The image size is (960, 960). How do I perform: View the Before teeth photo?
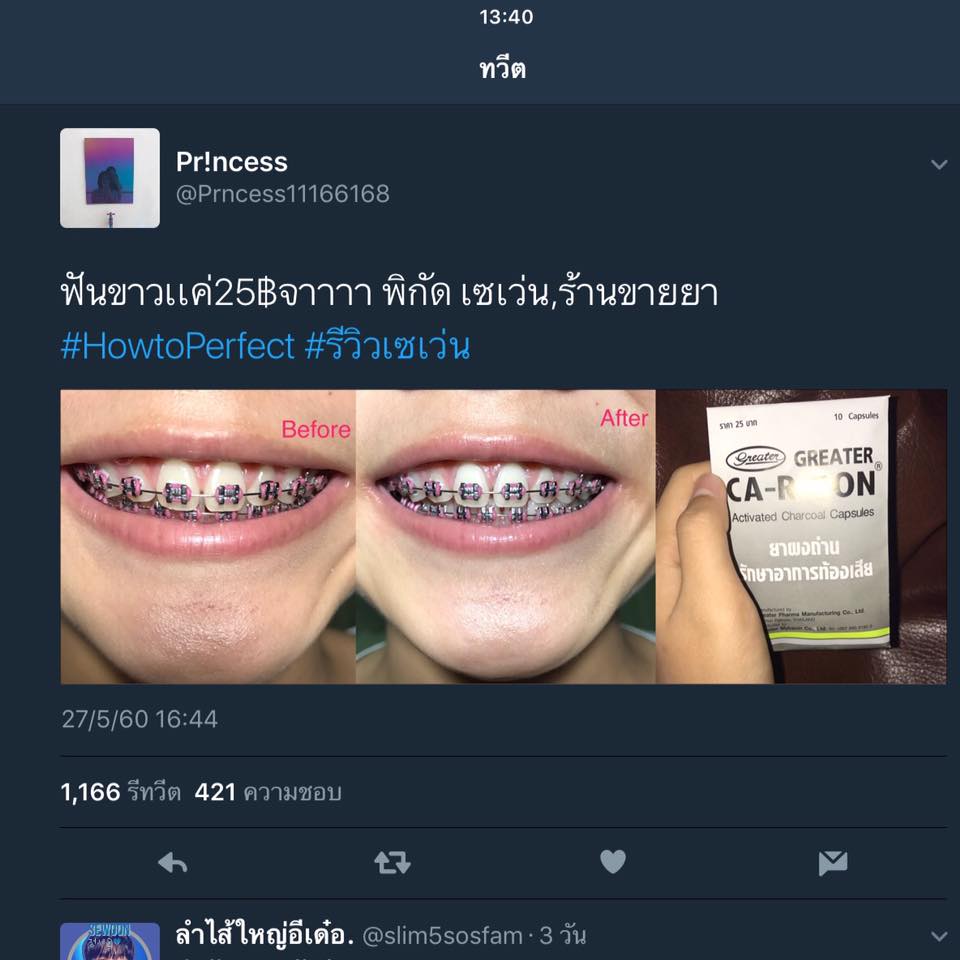point(208,536)
